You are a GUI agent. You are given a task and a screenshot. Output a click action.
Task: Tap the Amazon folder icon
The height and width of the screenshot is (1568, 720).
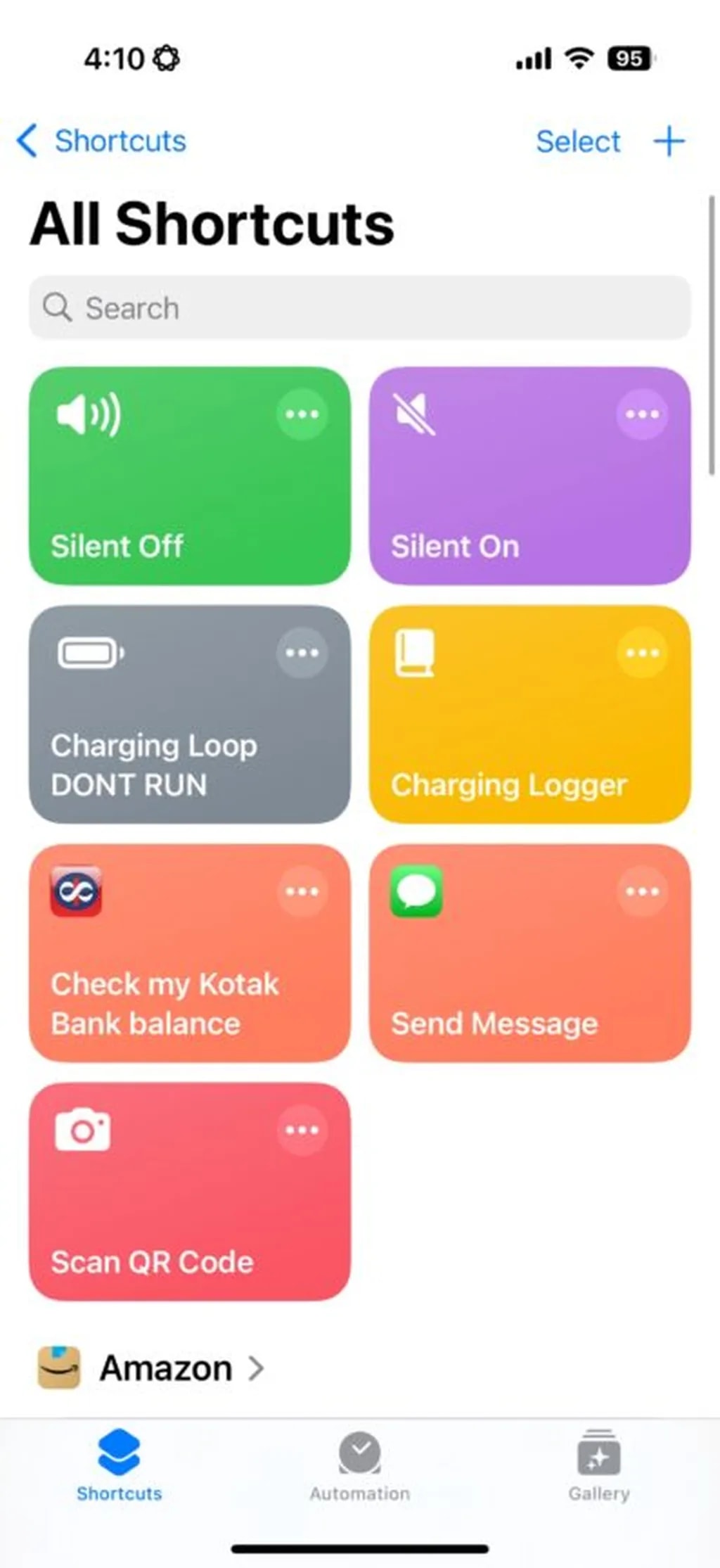coord(60,1368)
